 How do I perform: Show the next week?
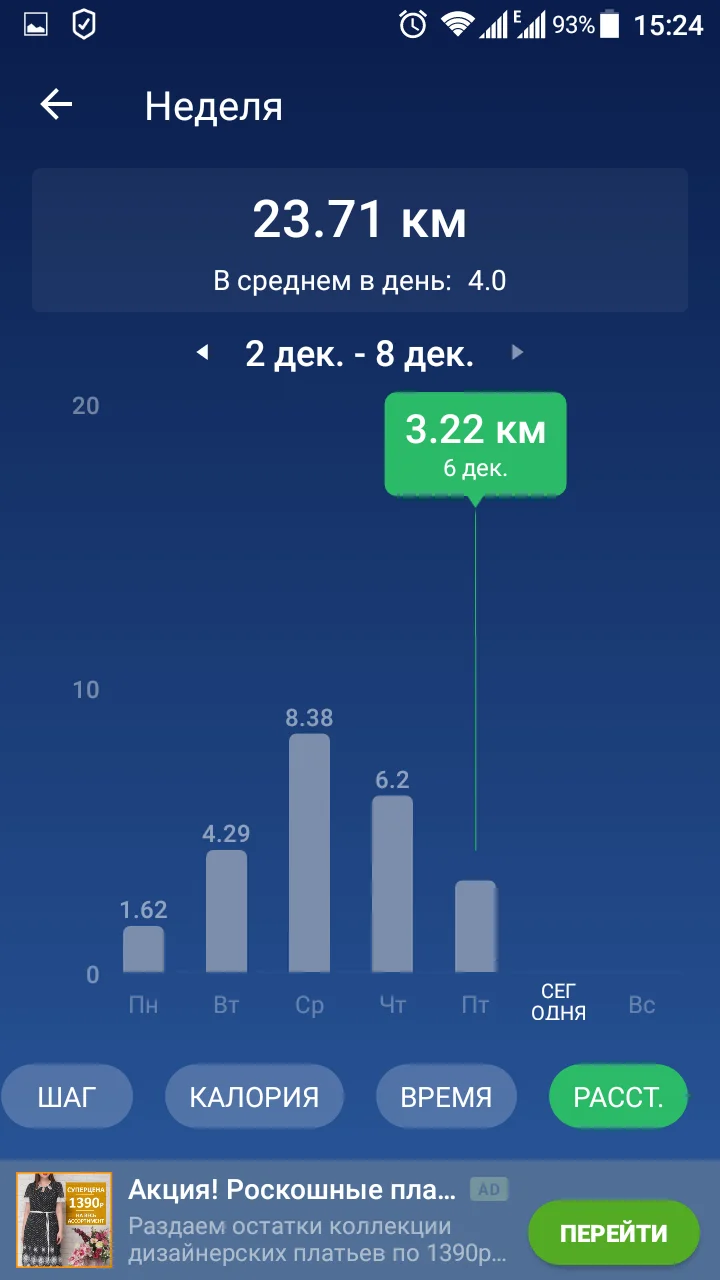coord(517,352)
